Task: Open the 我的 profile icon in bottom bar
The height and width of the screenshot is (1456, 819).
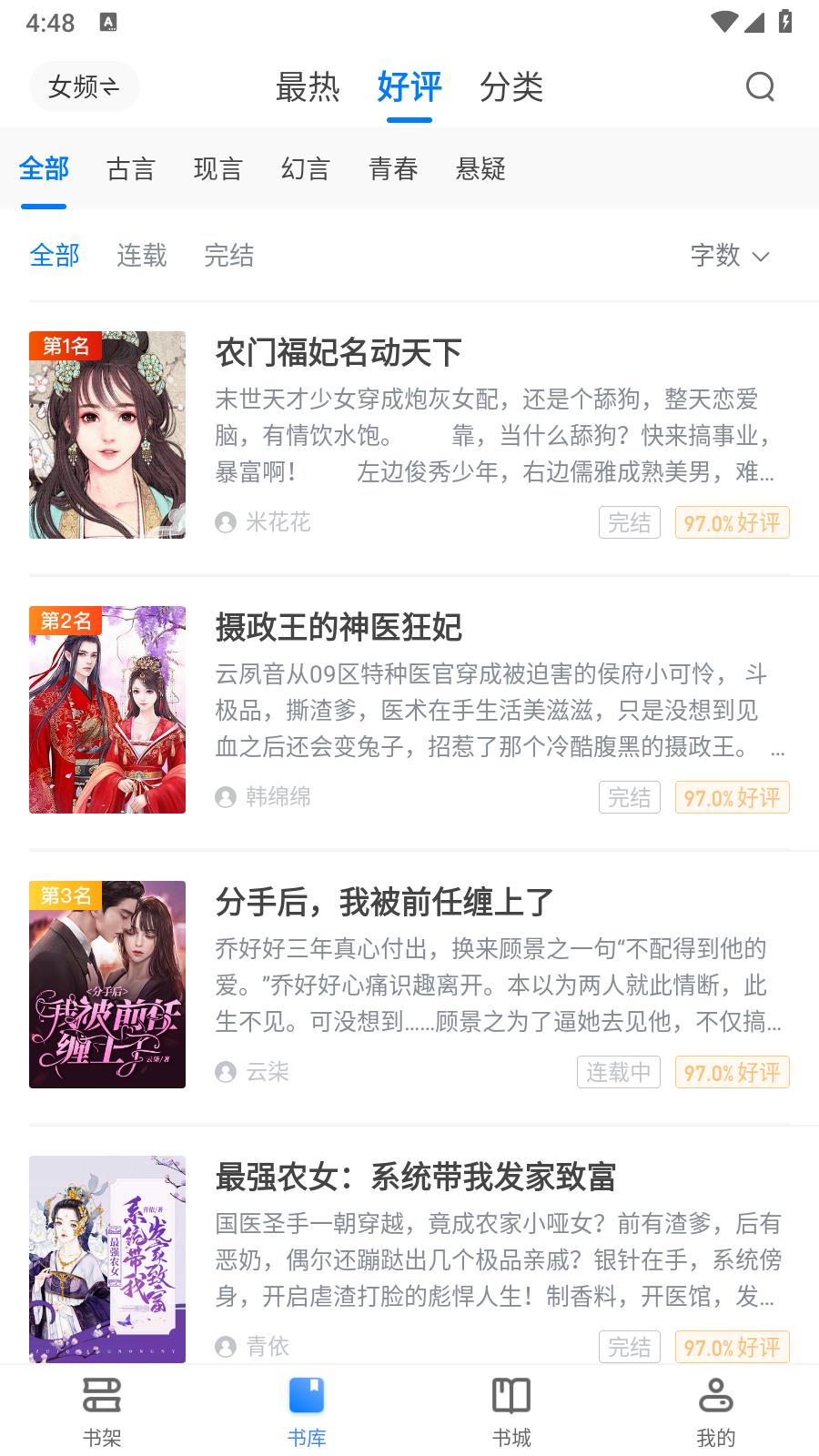Action: tap(716, 1406)
